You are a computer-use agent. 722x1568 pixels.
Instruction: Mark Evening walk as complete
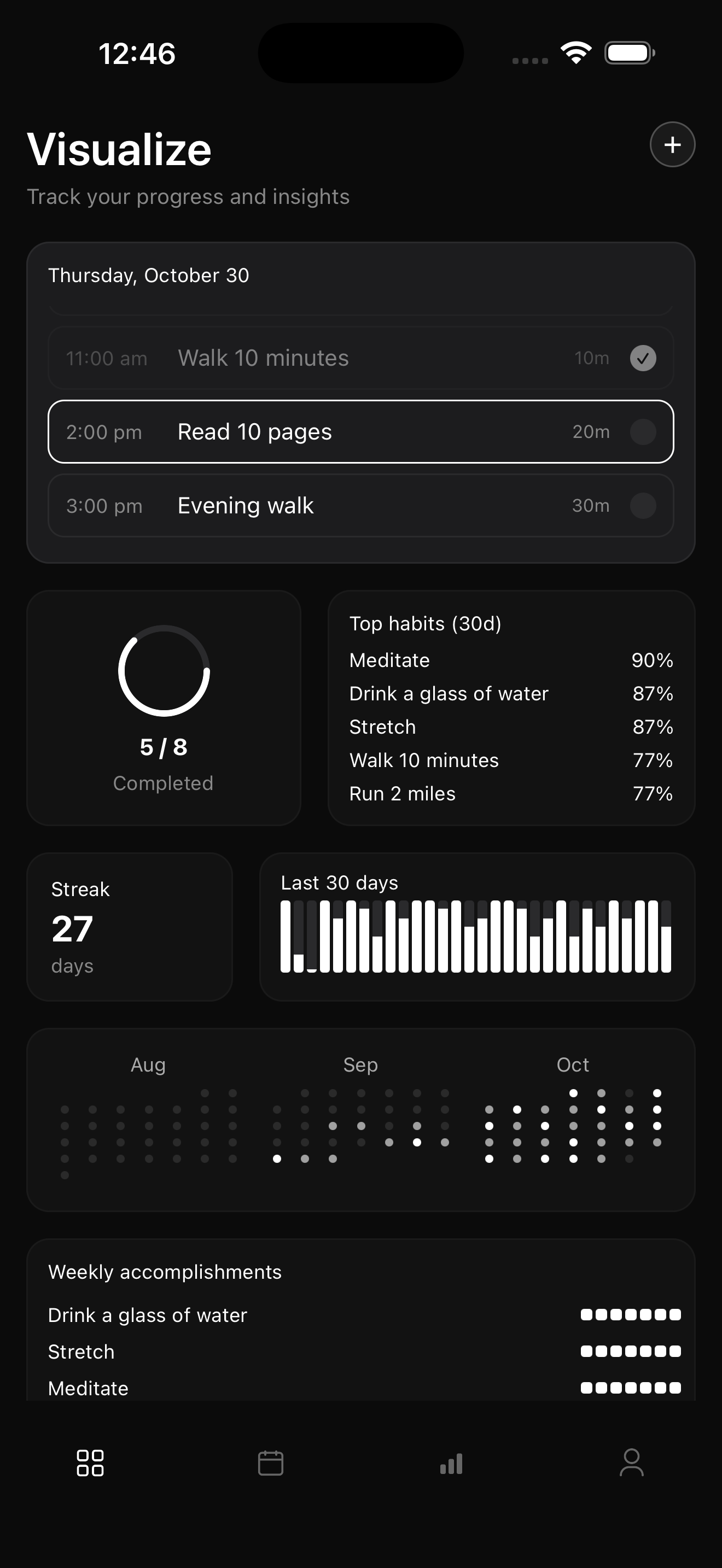pyautogui.click(x=642, y=506)
